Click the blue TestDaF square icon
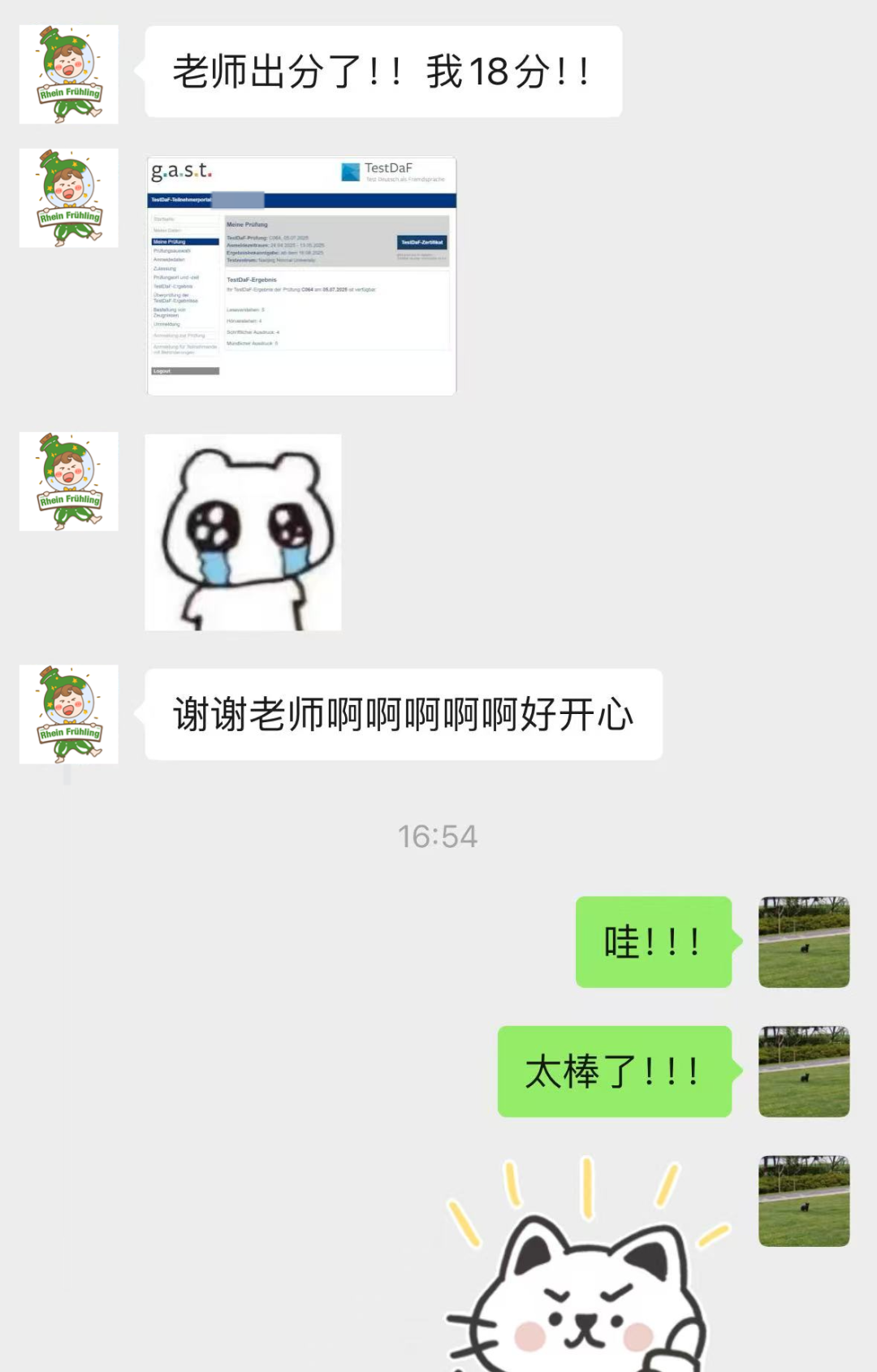 (x=349, y=171)
